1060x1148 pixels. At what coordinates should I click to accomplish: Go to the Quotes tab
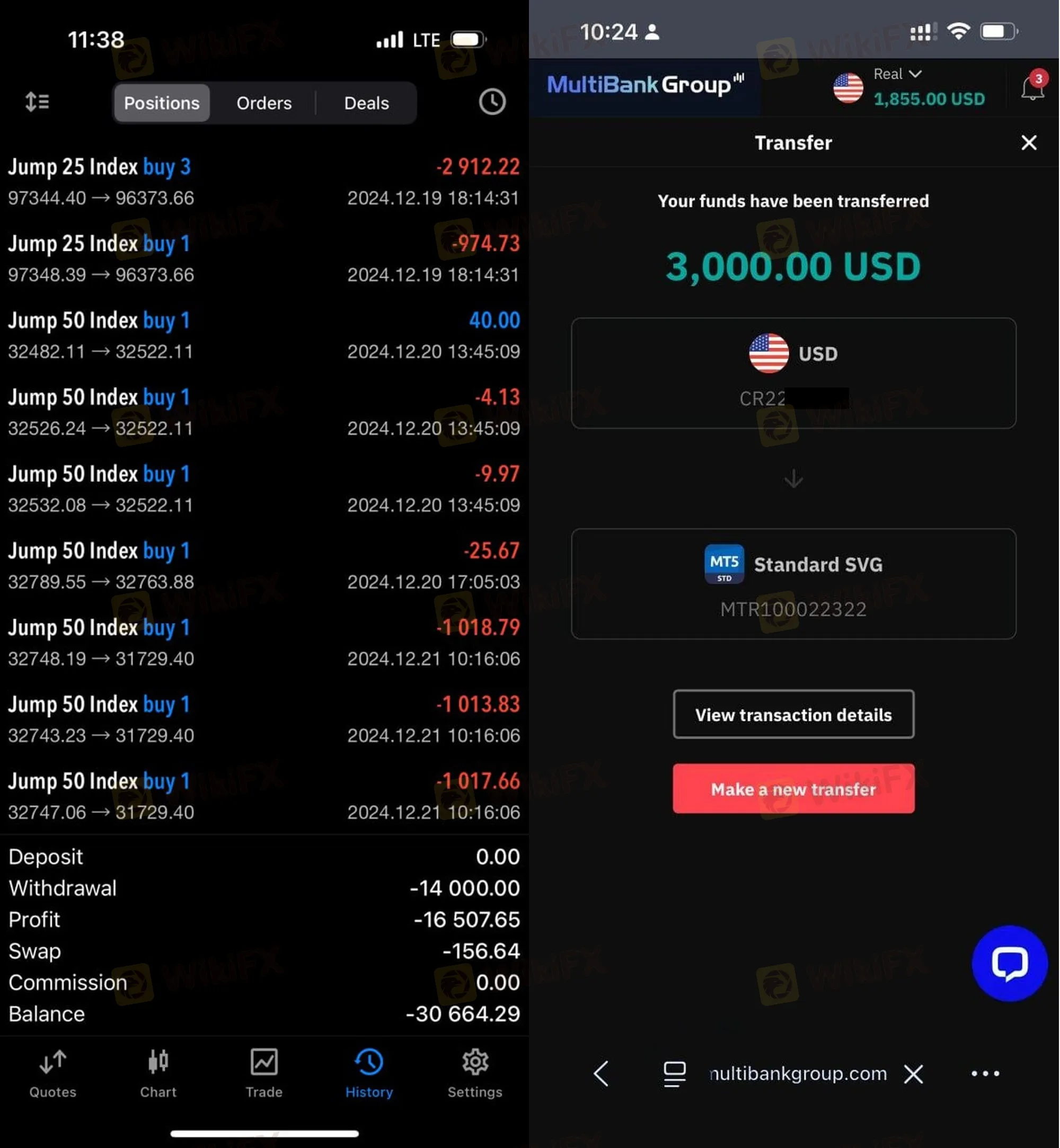pyautogui.click(x=53, y=1073)
